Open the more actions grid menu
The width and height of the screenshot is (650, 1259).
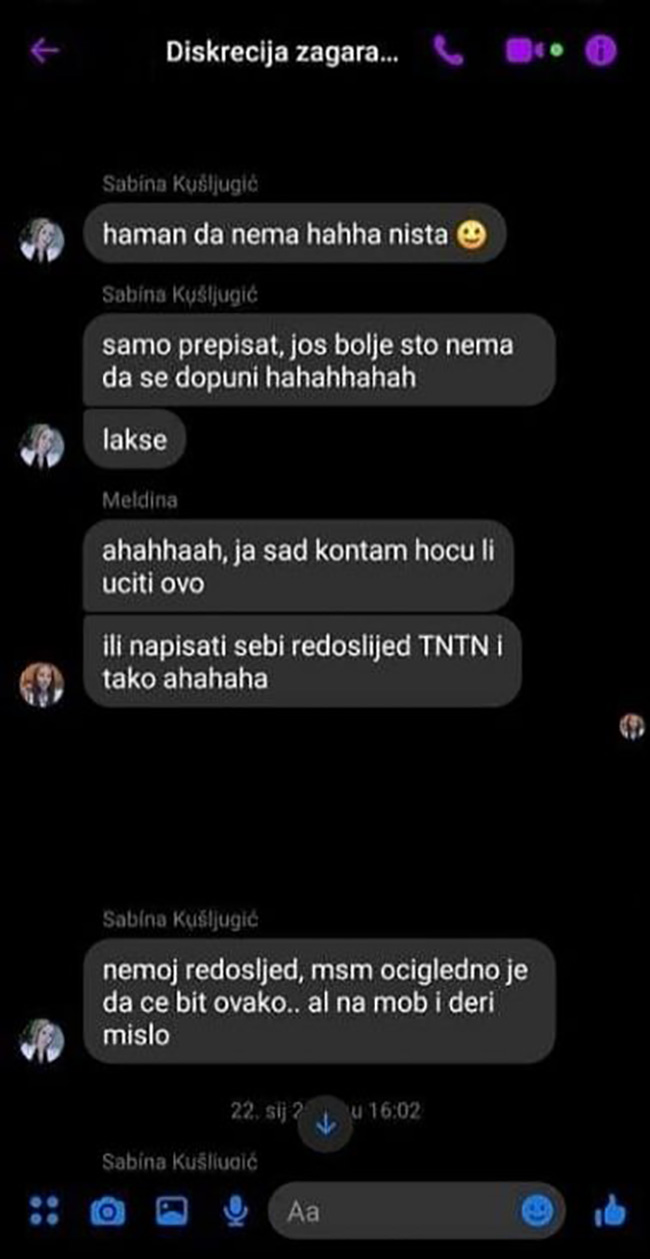click(x=44, y=1212)
